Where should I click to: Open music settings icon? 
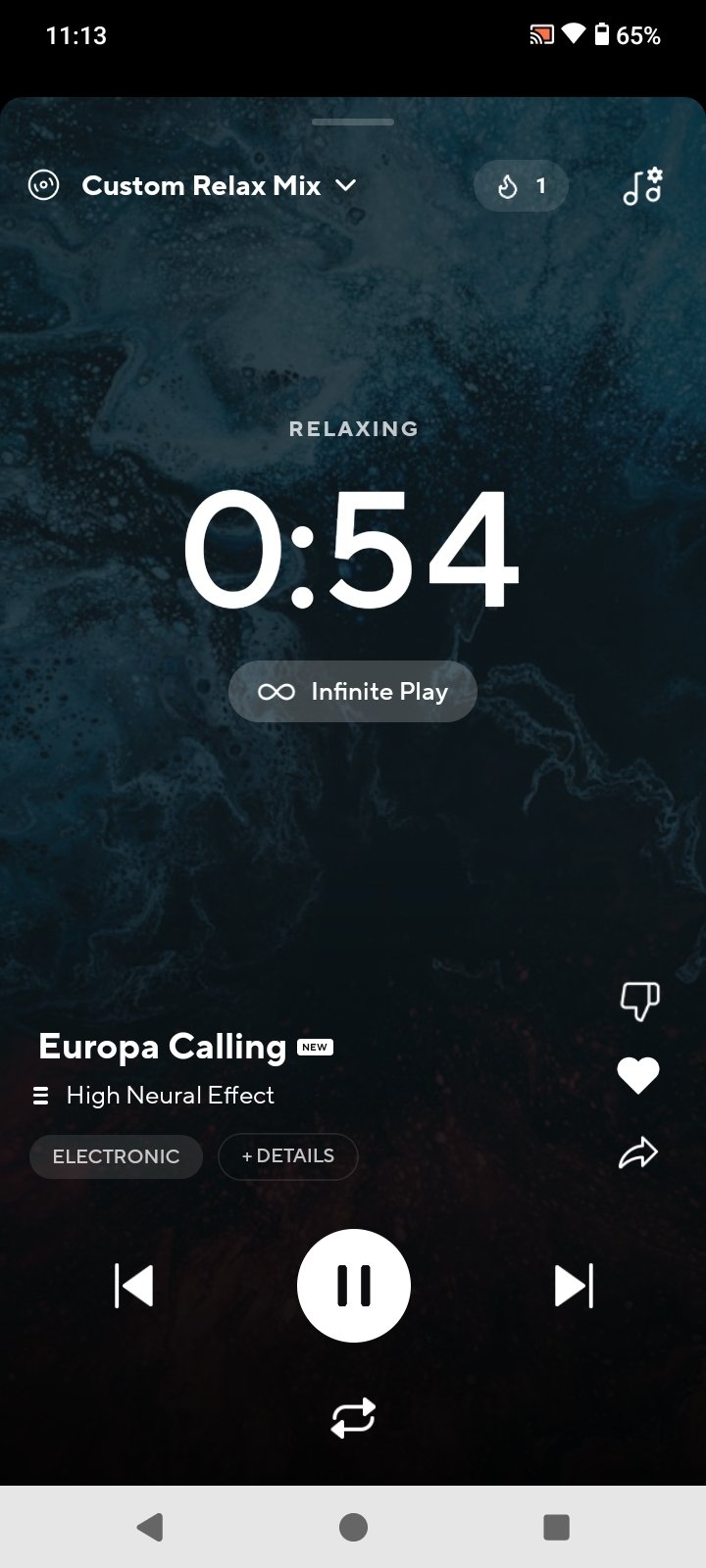[642, 186]
